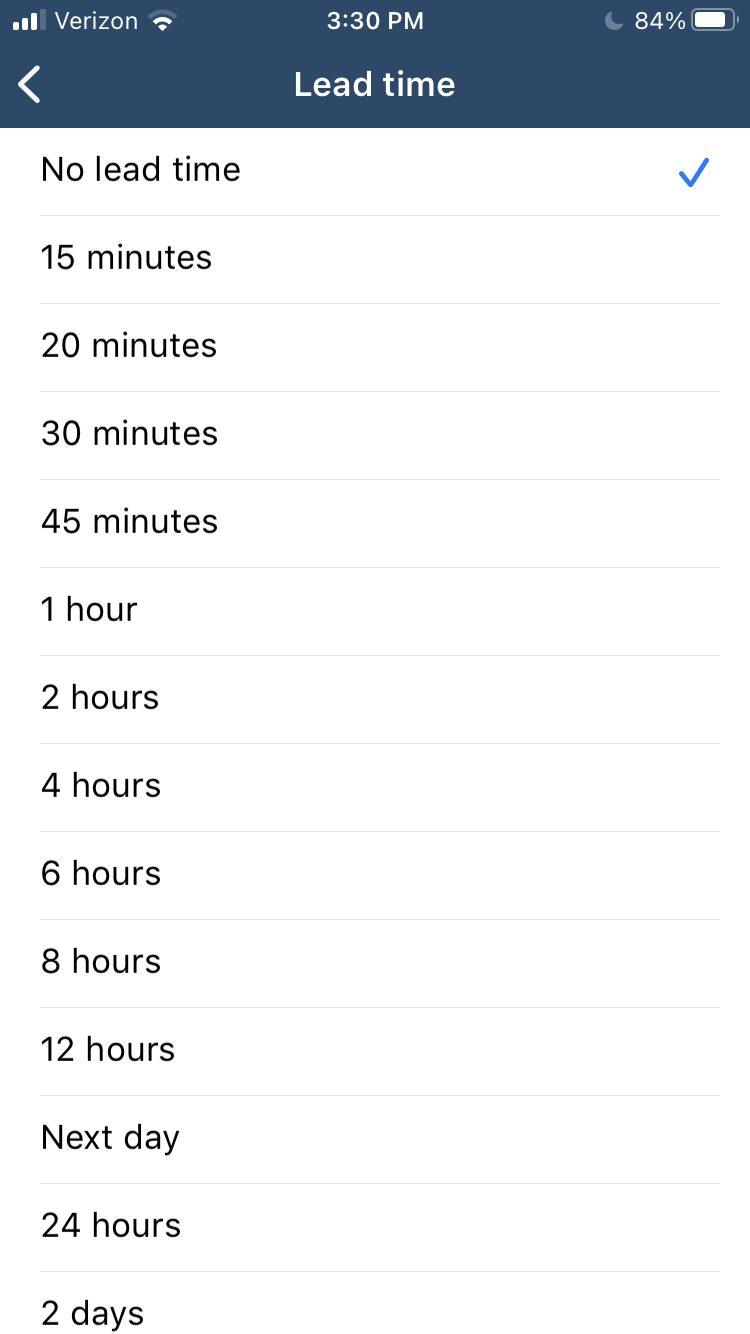Go back from the Lead time screen
The width and height of the screenshot is (750, 1334).
click(x=30, y=85)
